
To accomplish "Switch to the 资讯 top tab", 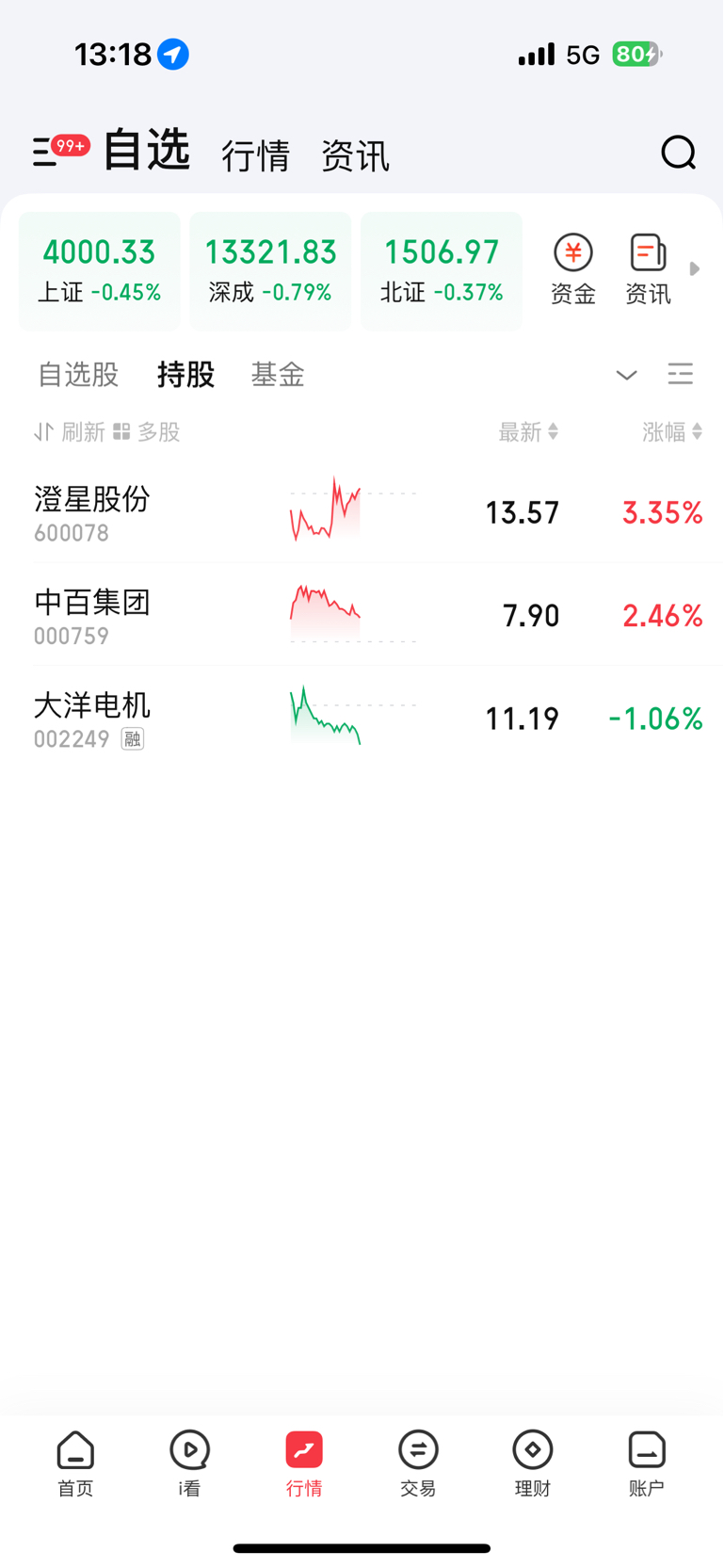I will pyautogui.click(x=355, y=155).
